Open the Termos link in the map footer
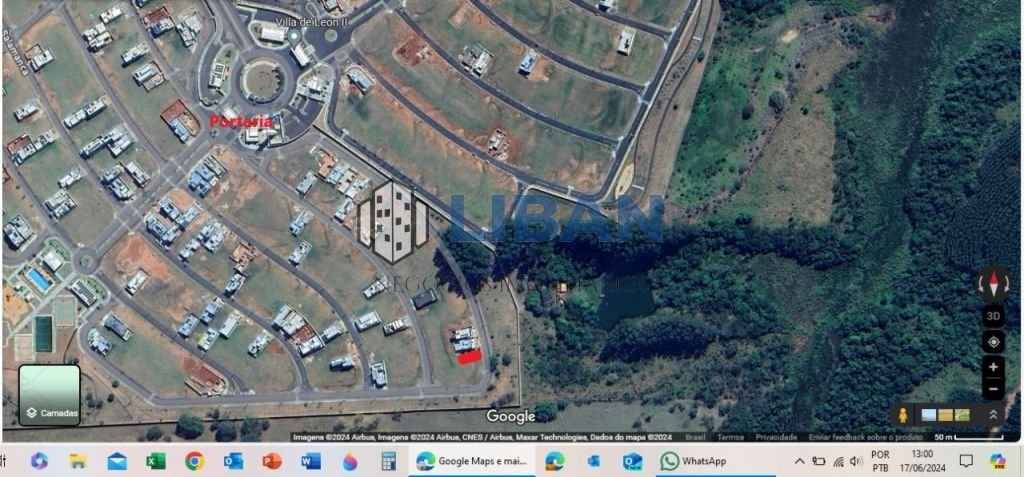Screen dimensions: 1024x477 730,437
